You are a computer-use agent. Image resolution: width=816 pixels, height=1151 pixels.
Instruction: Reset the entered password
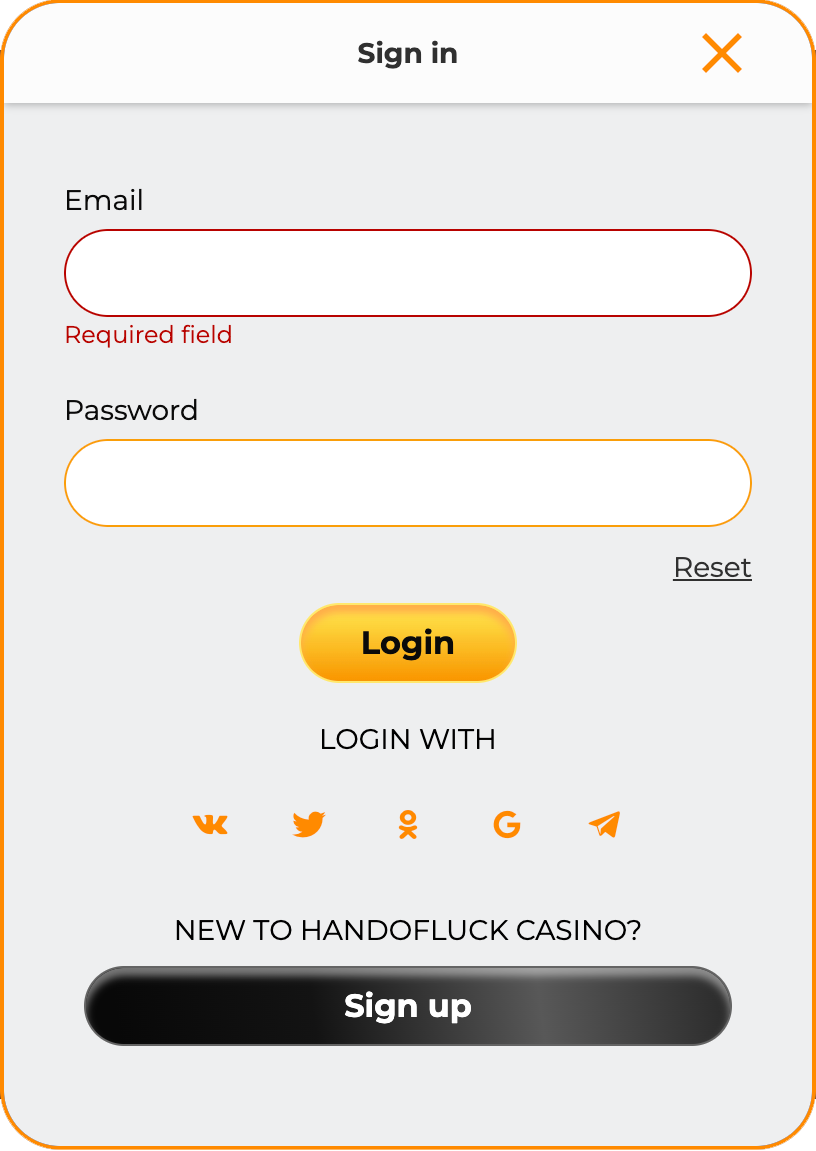[x=712, y=567]
